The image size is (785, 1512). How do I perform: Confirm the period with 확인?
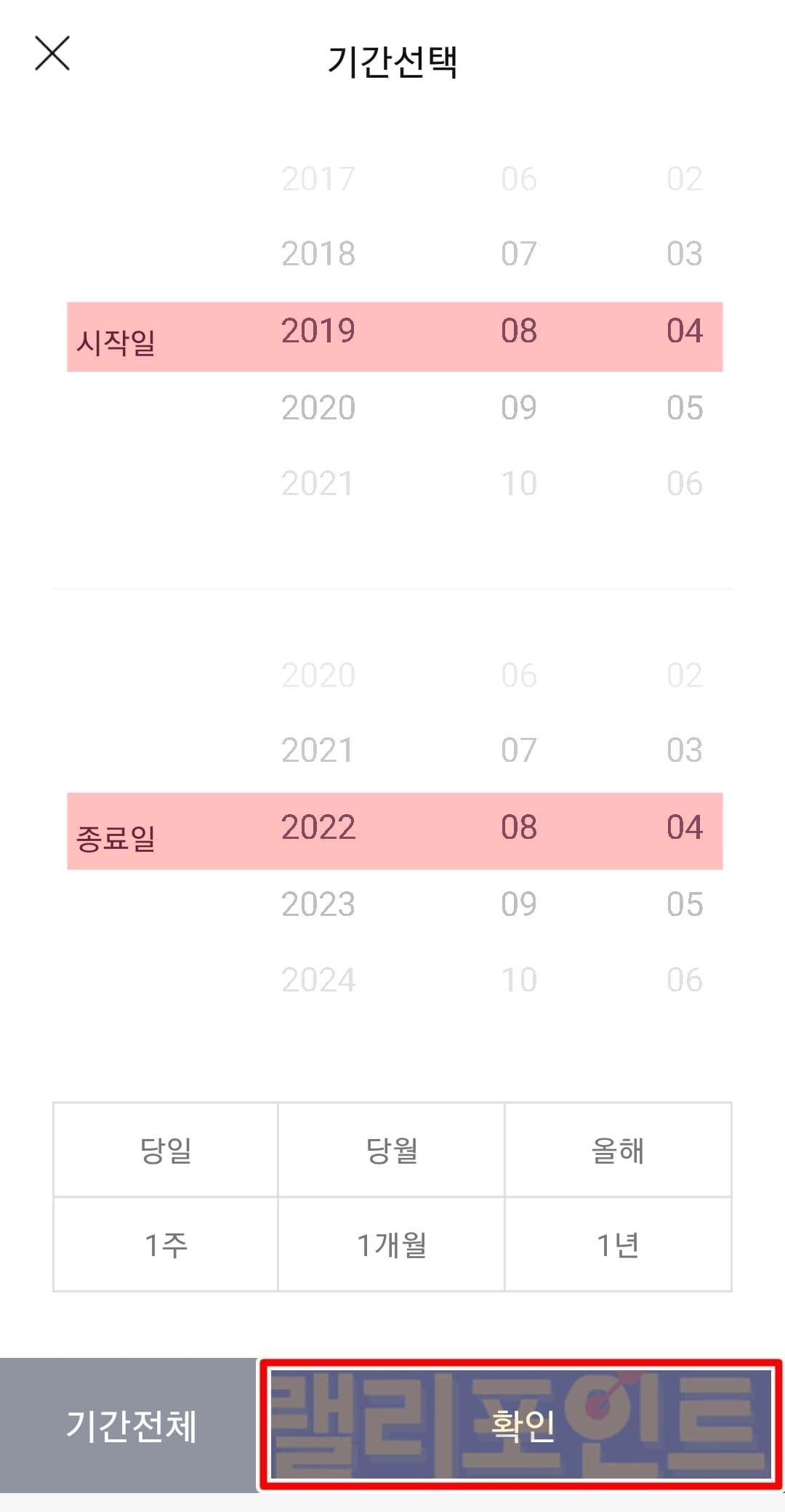point(520,1425)
